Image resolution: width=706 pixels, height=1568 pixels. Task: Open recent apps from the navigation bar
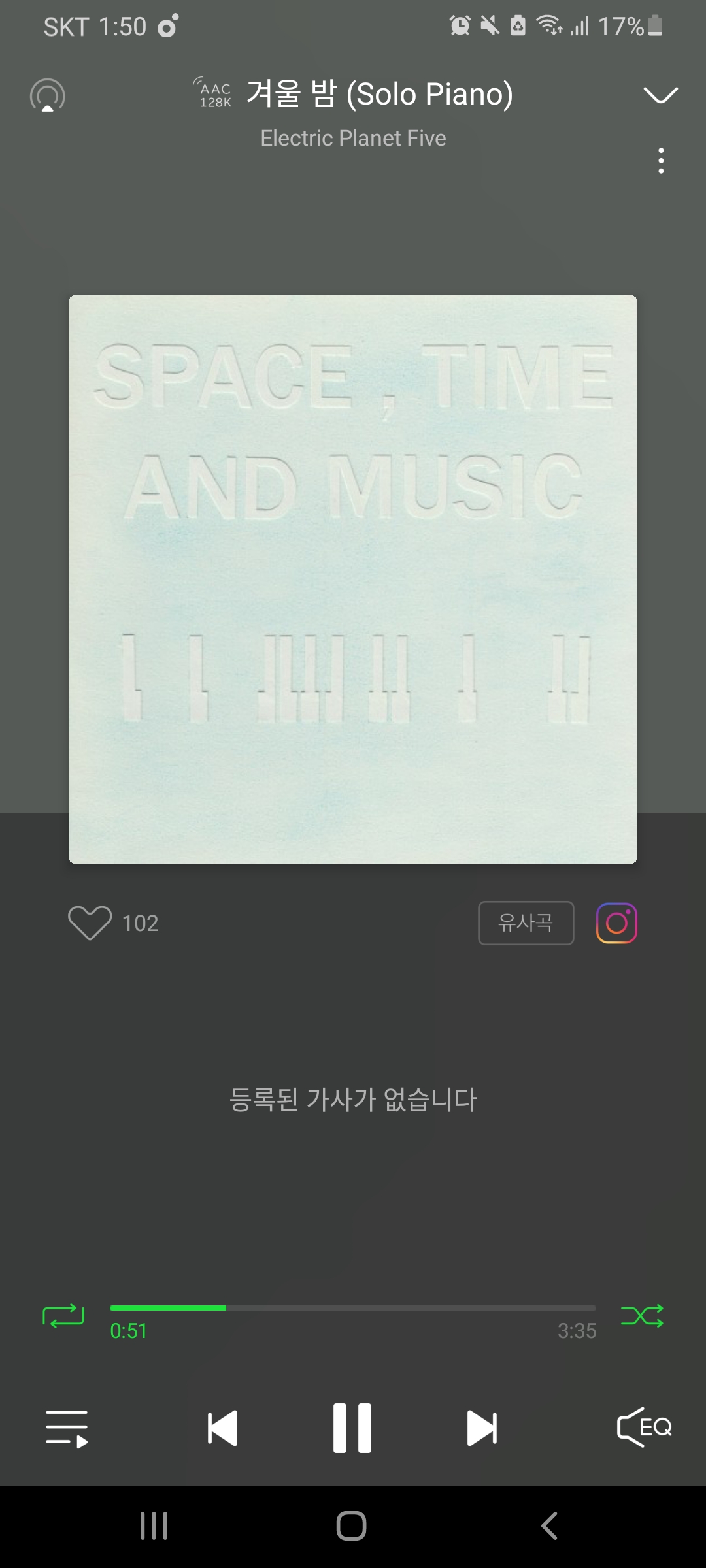(154, 1526)
